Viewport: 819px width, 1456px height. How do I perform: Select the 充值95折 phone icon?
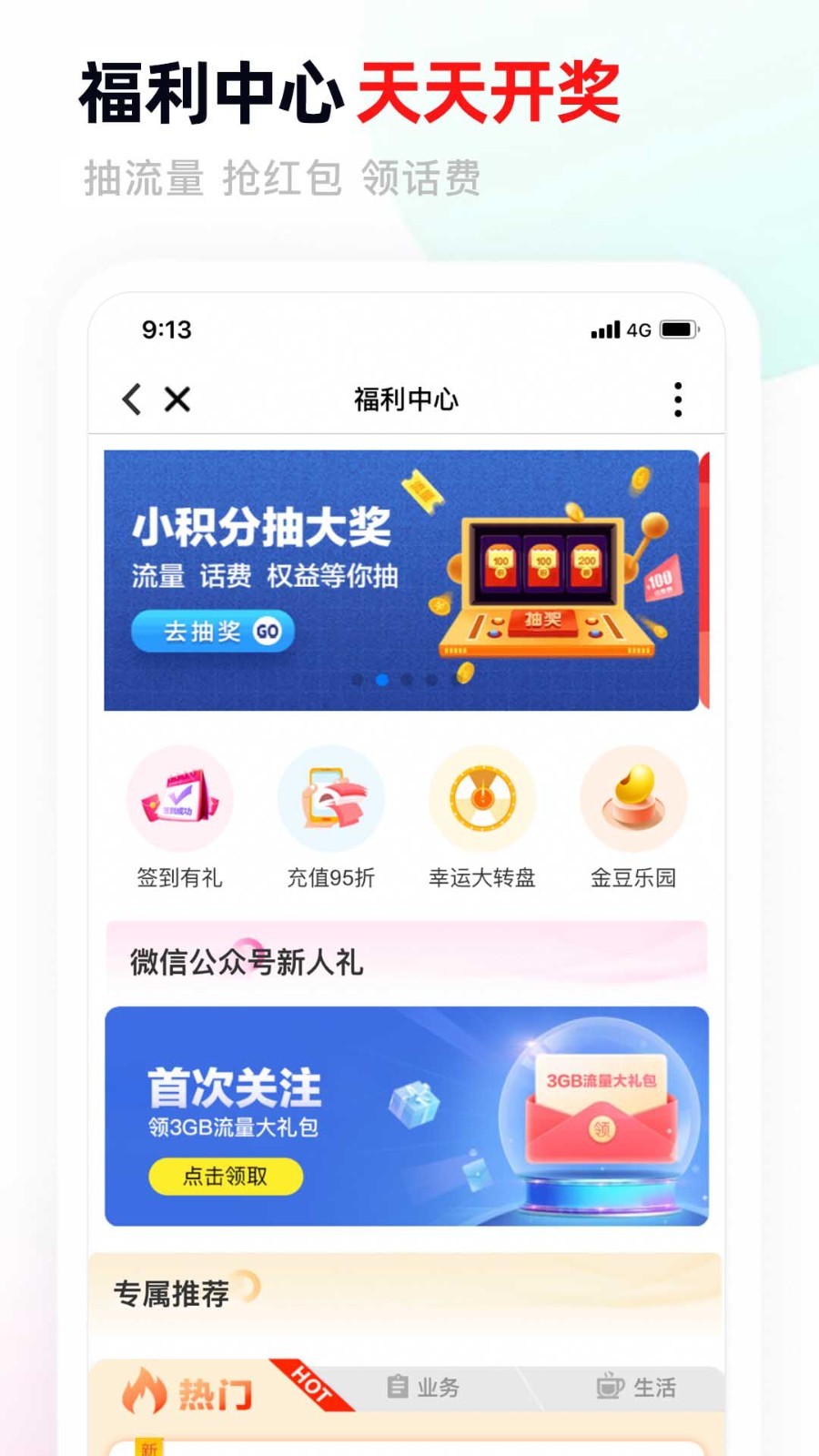[331, 801]
